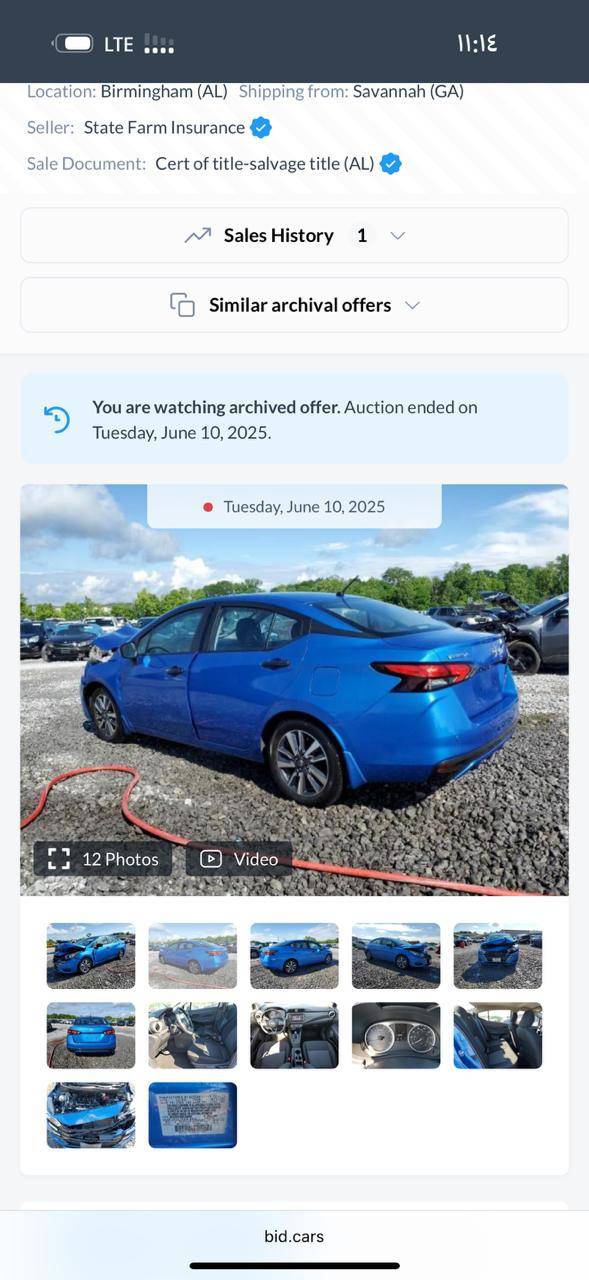This screenshot has height=1280, width=589.
Task: View the rear bumper photo thumbnail
Action: pos(91,1035)
